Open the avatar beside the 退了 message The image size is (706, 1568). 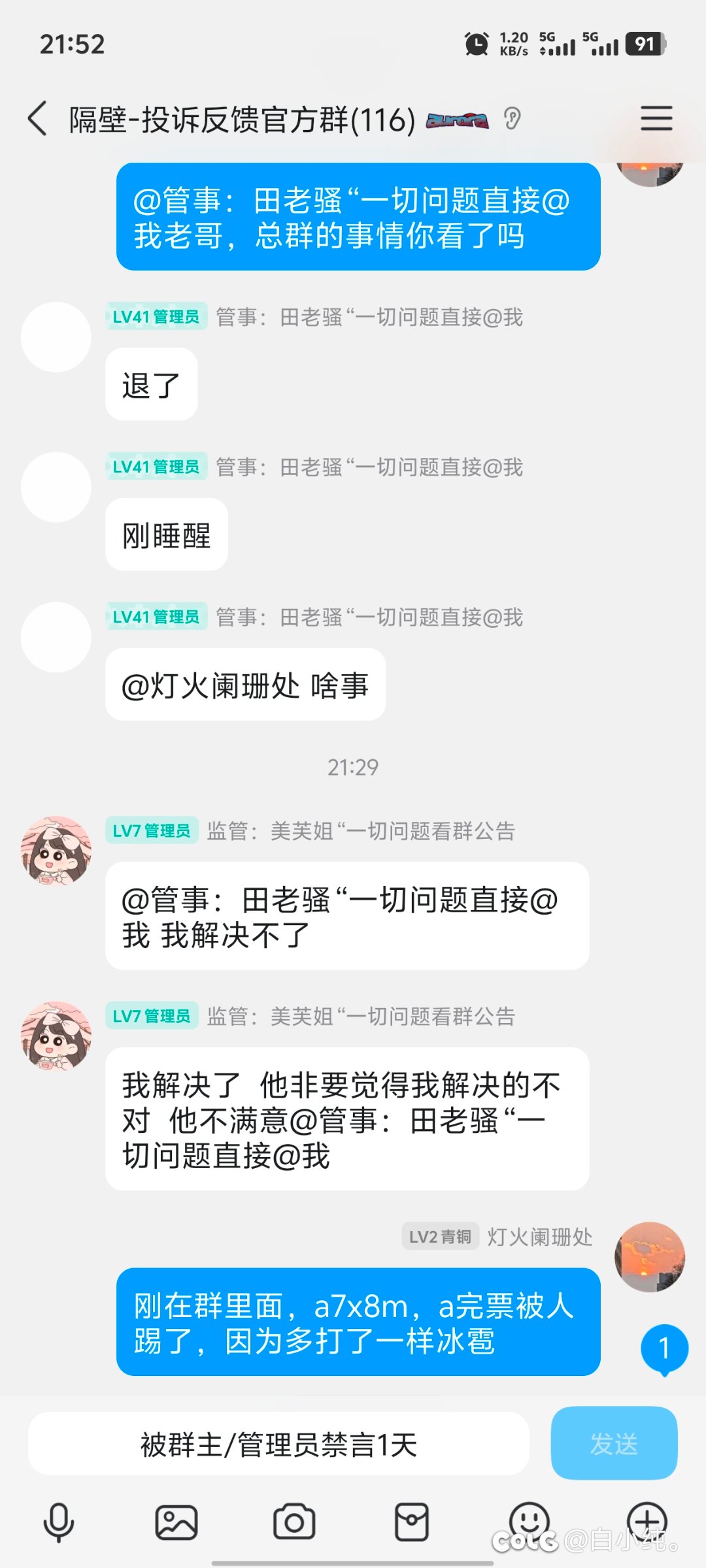pos(56,337)
